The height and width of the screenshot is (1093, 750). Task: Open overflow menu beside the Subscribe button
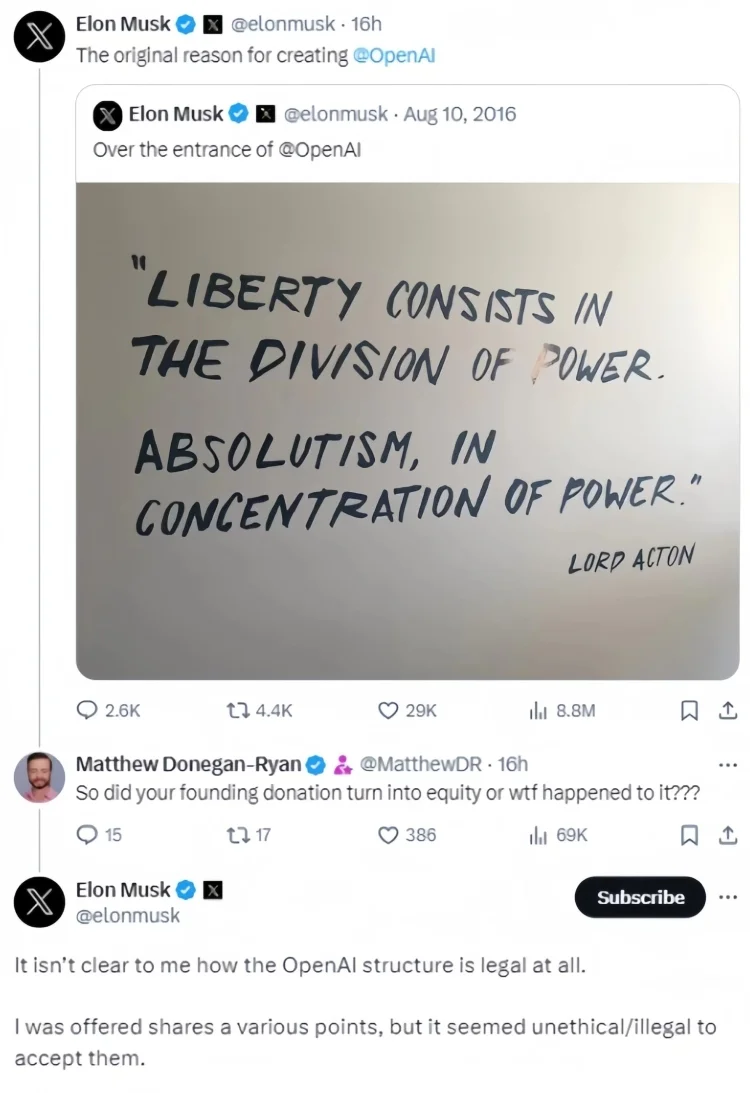(728, 897)
